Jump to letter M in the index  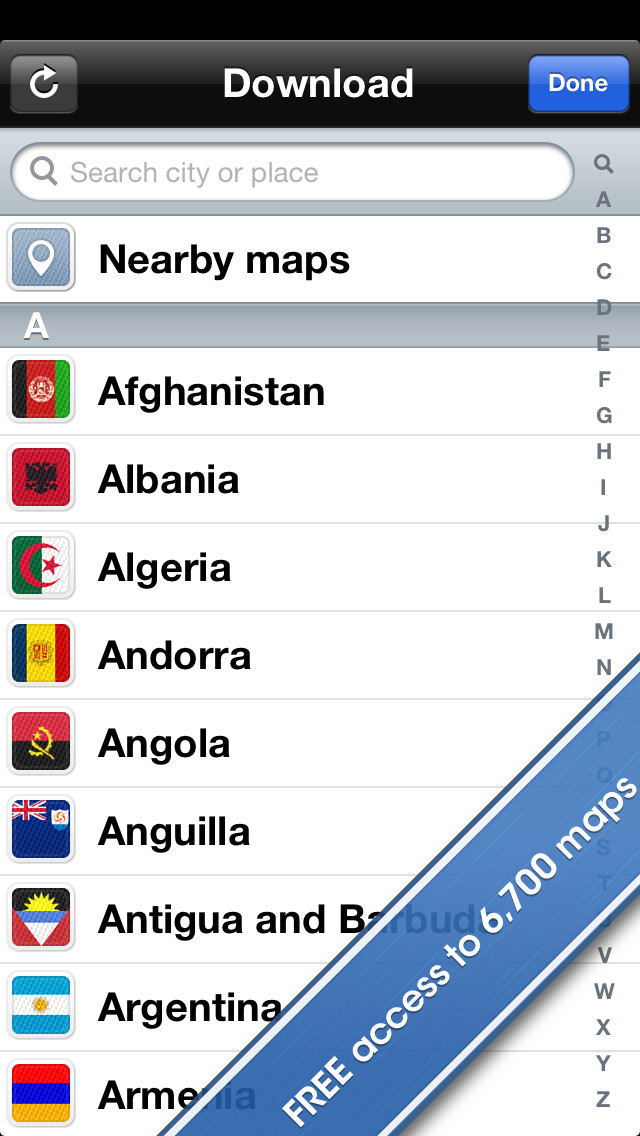(x=604, y=631)
